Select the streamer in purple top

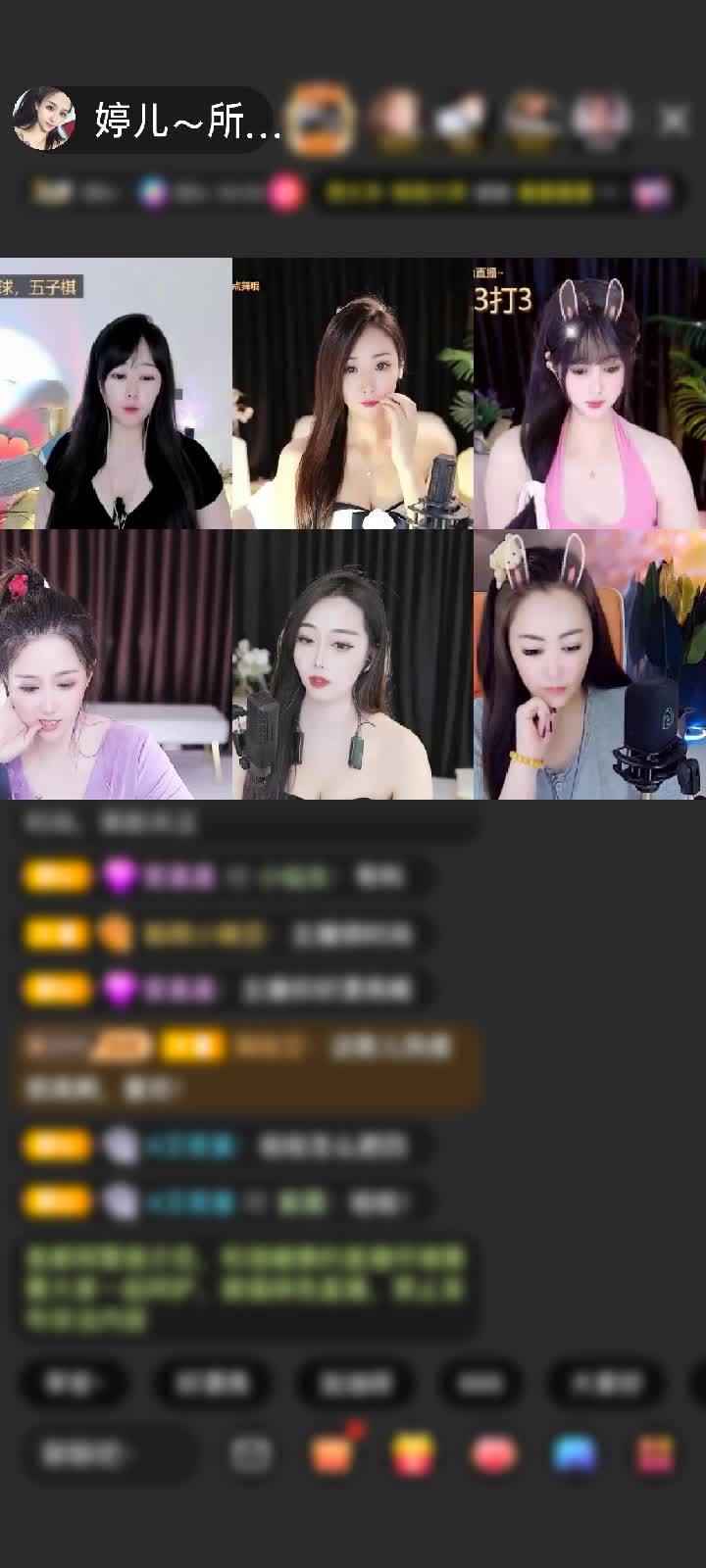[x=116, y=664]
